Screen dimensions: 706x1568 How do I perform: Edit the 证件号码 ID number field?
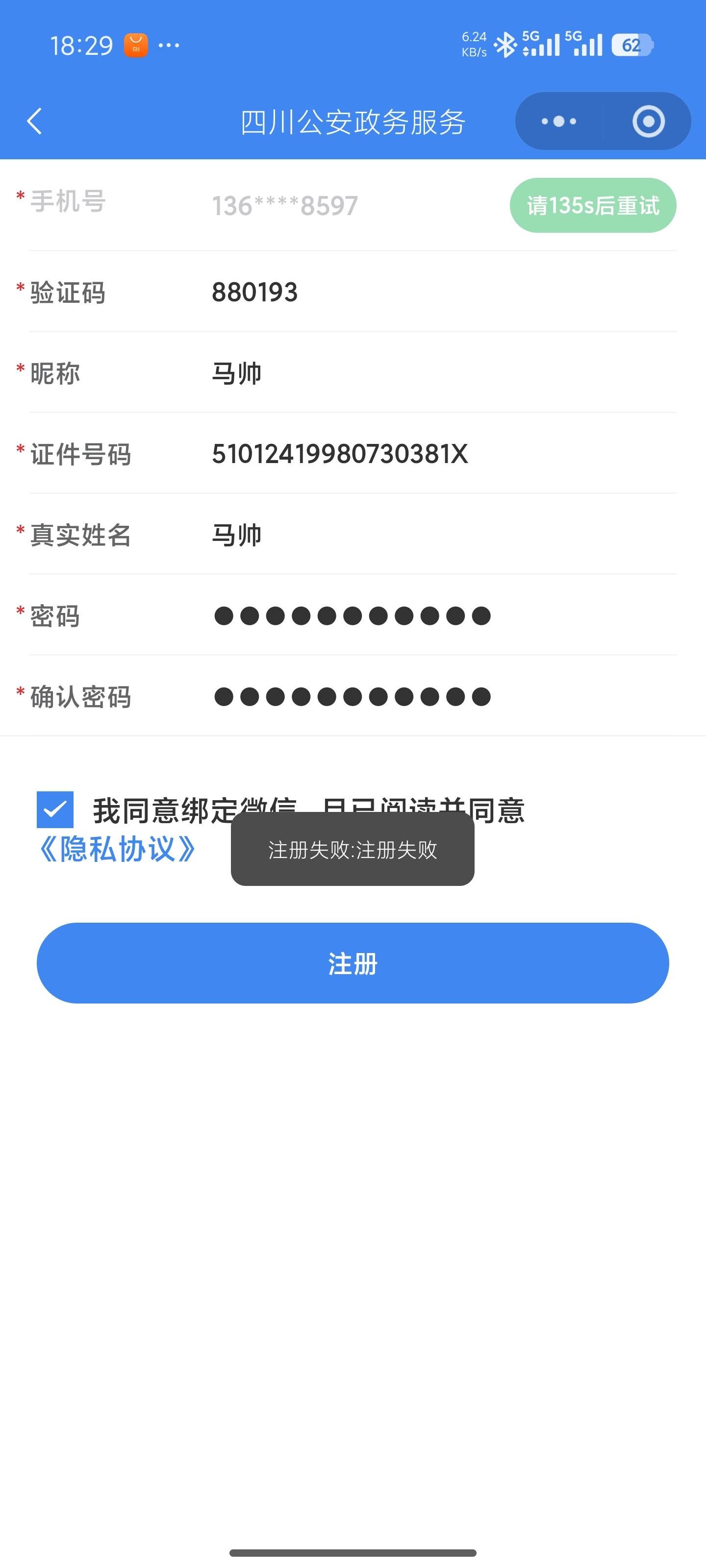pos(427,454)
